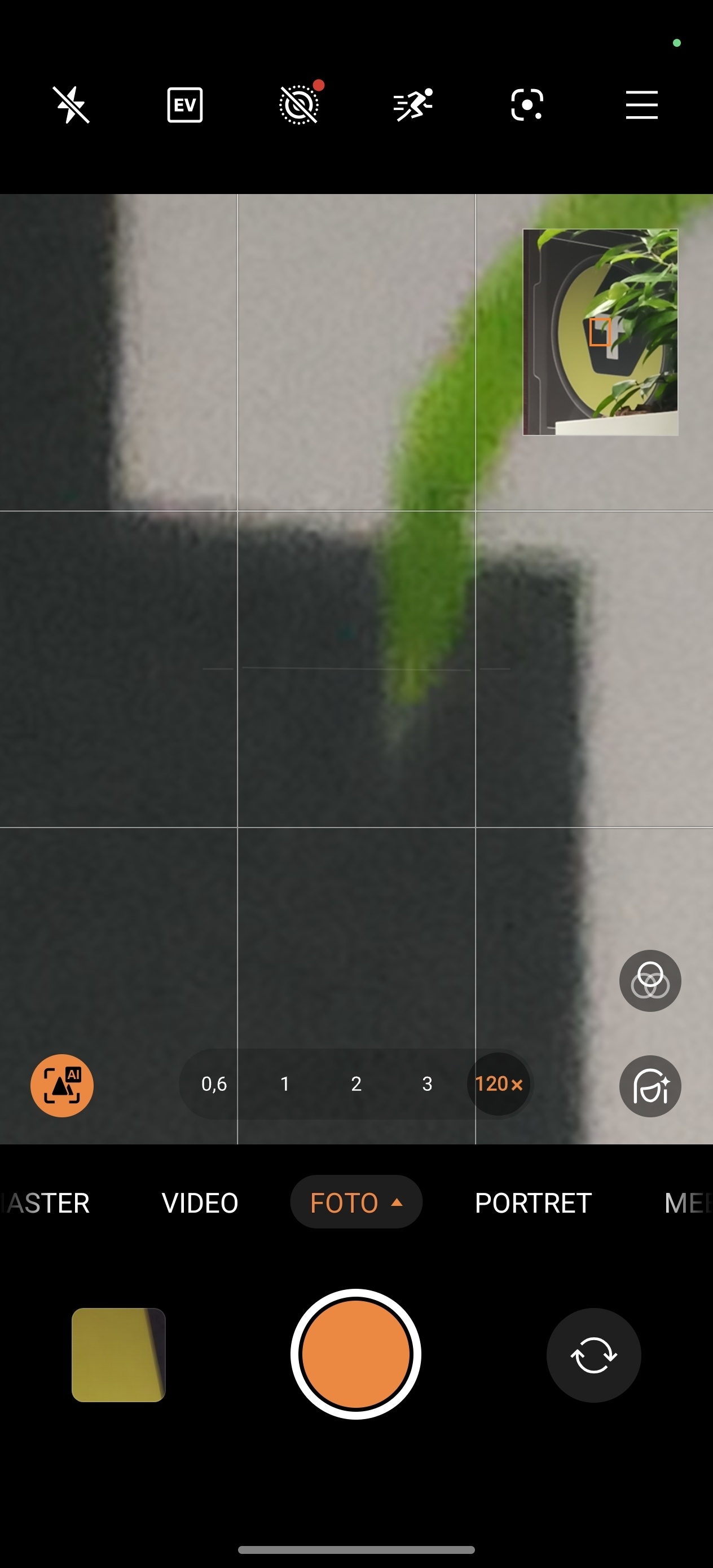
Task: Open the color filters button
Action: point(650,981)
